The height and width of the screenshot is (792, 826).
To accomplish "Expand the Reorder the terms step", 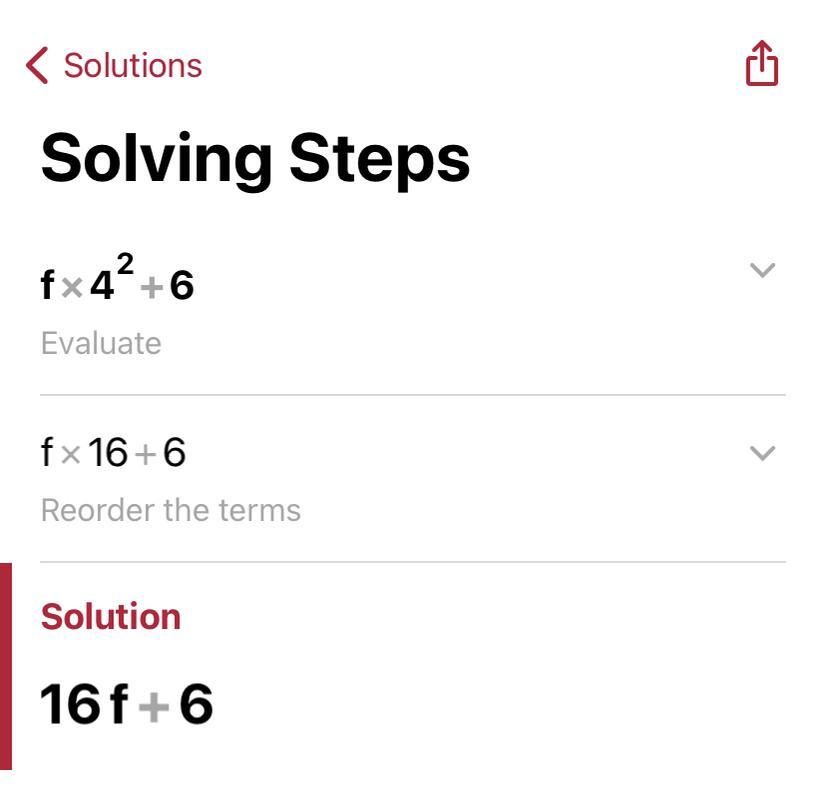I will pos(762,453).
